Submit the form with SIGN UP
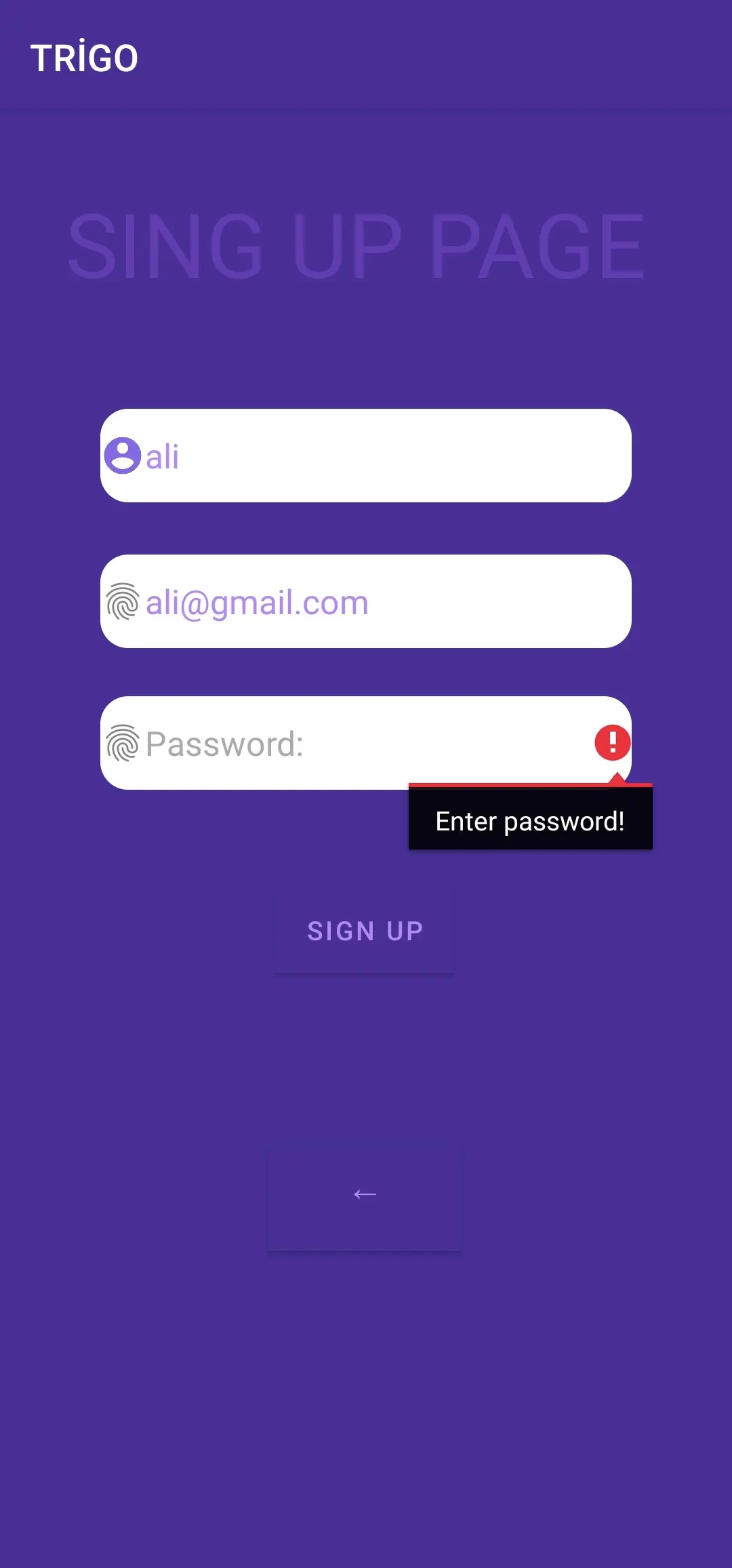This screenshot has width=732, height=1568. pyautogui.click(x=365, y=931)
